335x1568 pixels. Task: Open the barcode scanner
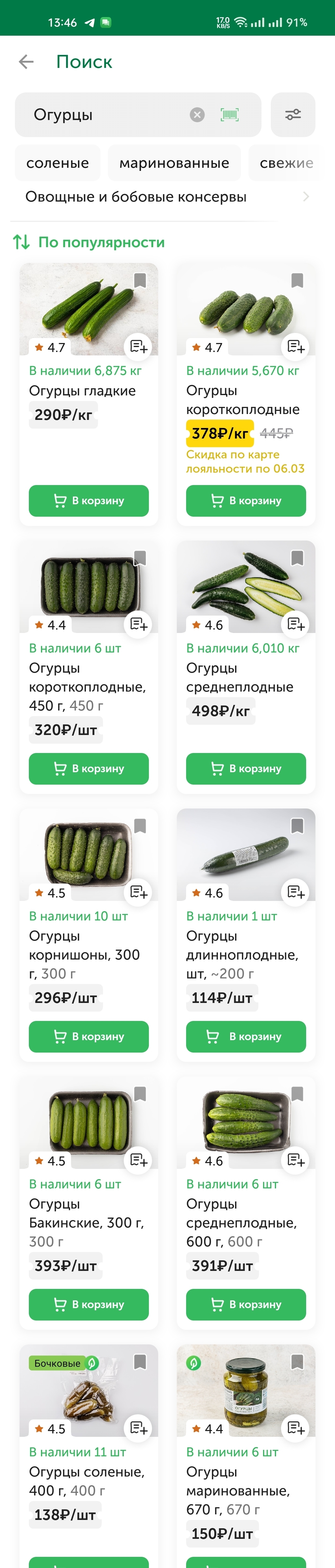pyautogui.click(x=230, y=115)
